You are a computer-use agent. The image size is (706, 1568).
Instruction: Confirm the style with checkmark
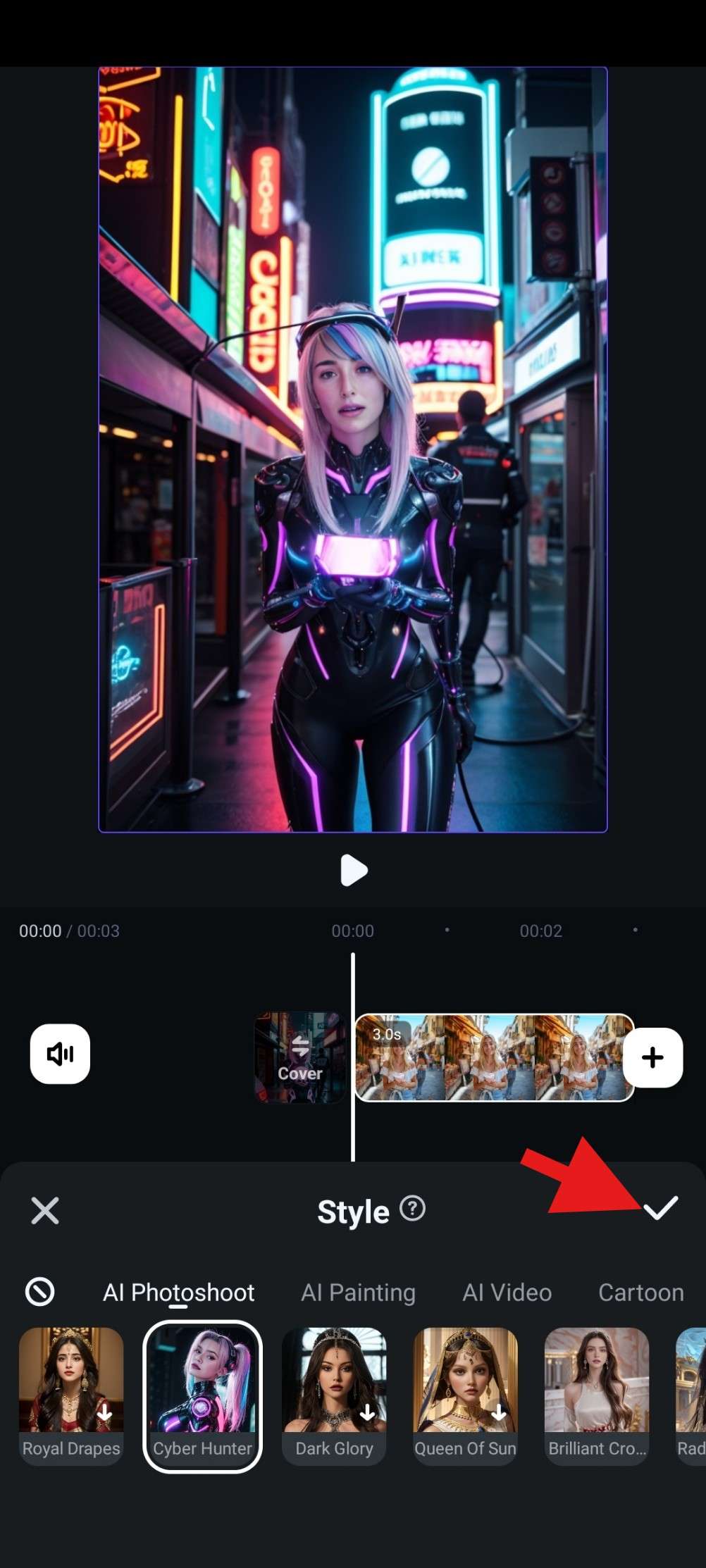(x=660, y=1208)
